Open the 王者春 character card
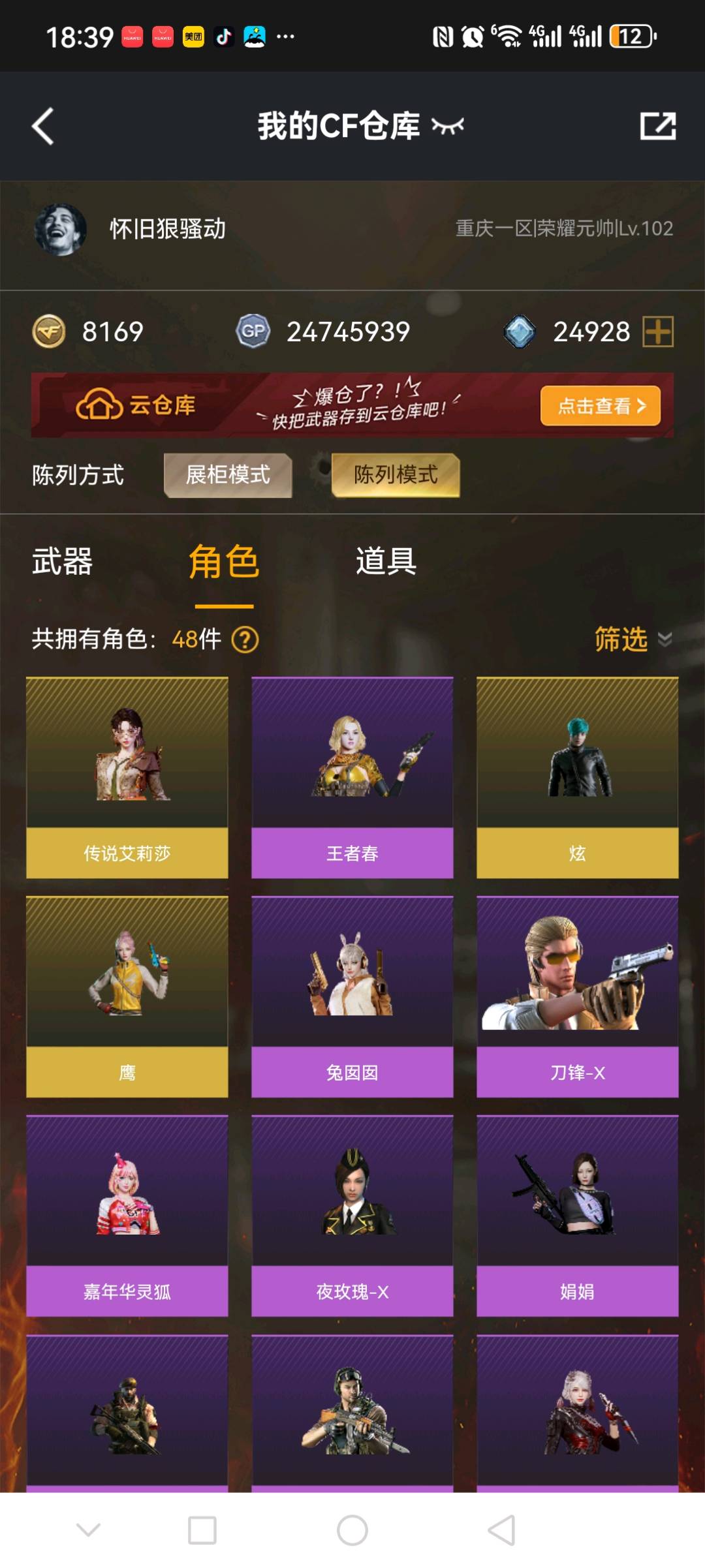Image resolution: width=705 pixels, height=1568 pixels. pyautogui.click(x=352, y=777)
